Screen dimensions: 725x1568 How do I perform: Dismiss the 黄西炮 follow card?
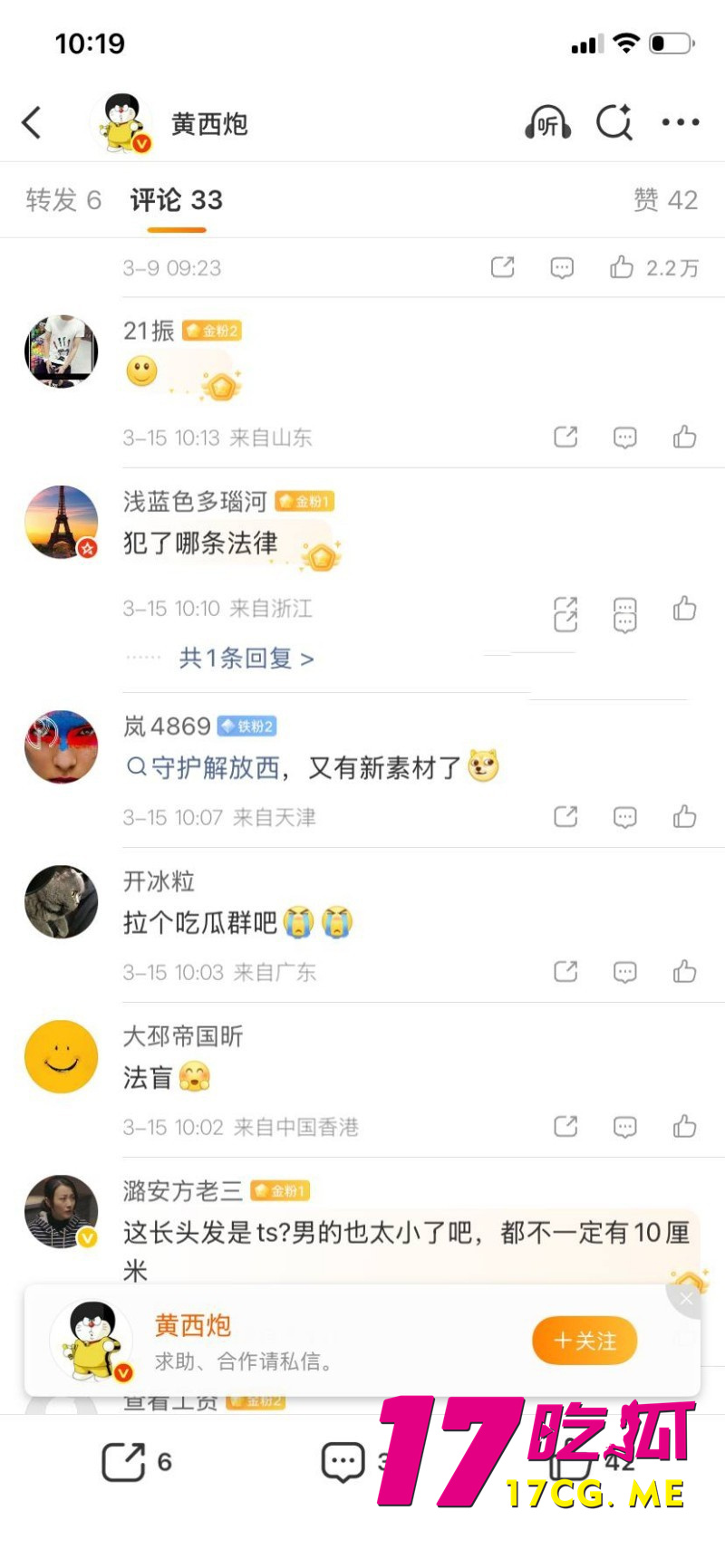[686, 1298]
